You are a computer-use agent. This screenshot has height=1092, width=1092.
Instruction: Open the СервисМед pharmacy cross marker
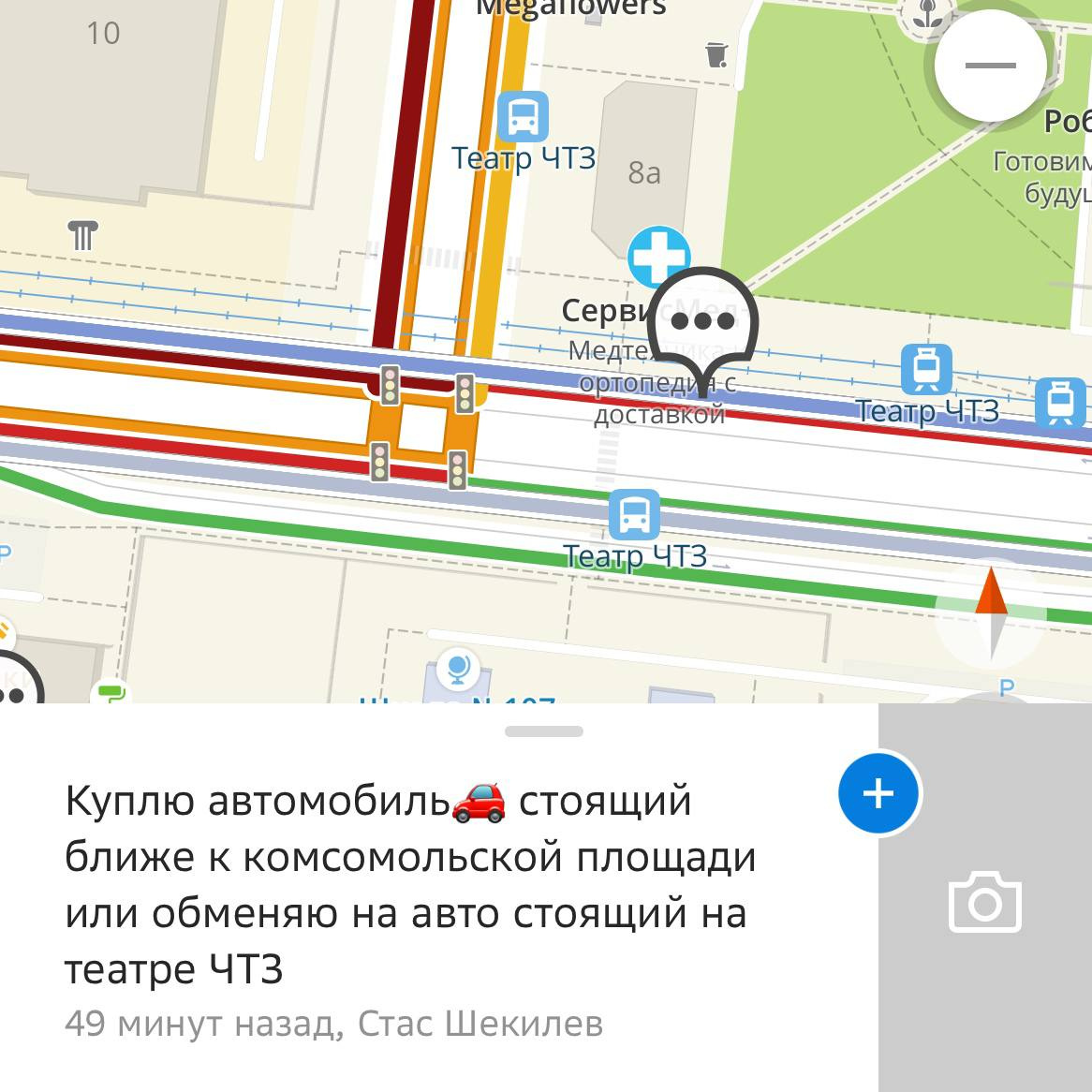coord(659,256)
